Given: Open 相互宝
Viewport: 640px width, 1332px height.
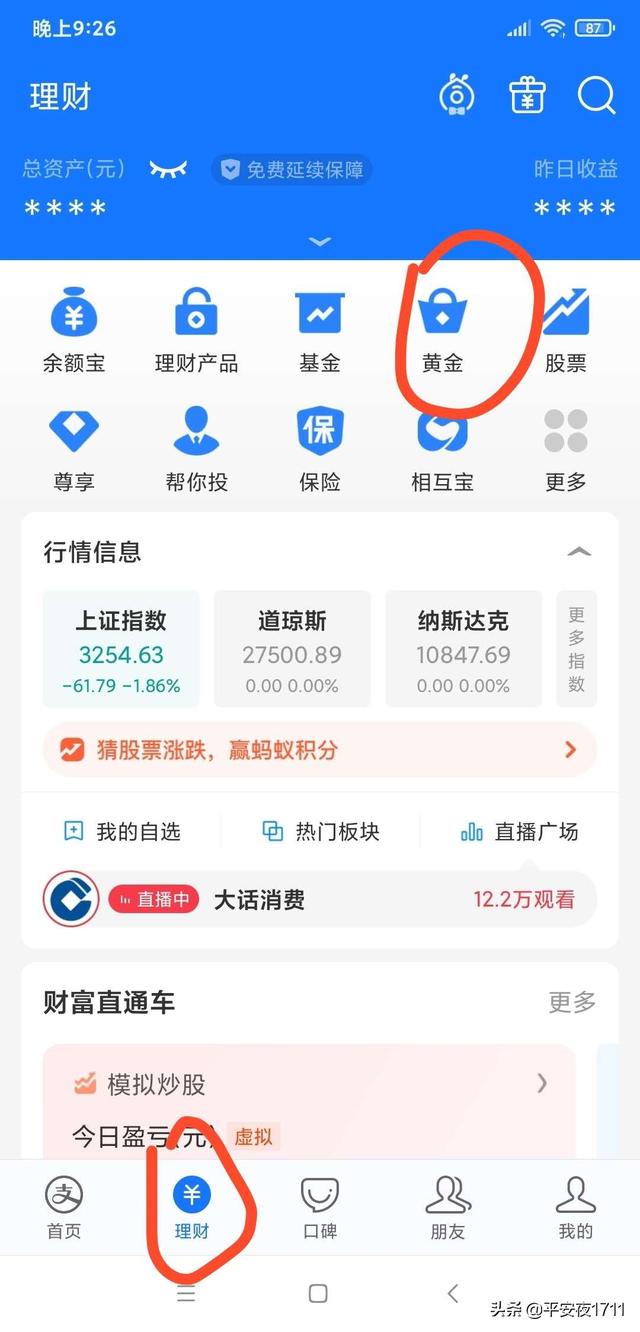Looking at the screenshot, I should 442,450.
